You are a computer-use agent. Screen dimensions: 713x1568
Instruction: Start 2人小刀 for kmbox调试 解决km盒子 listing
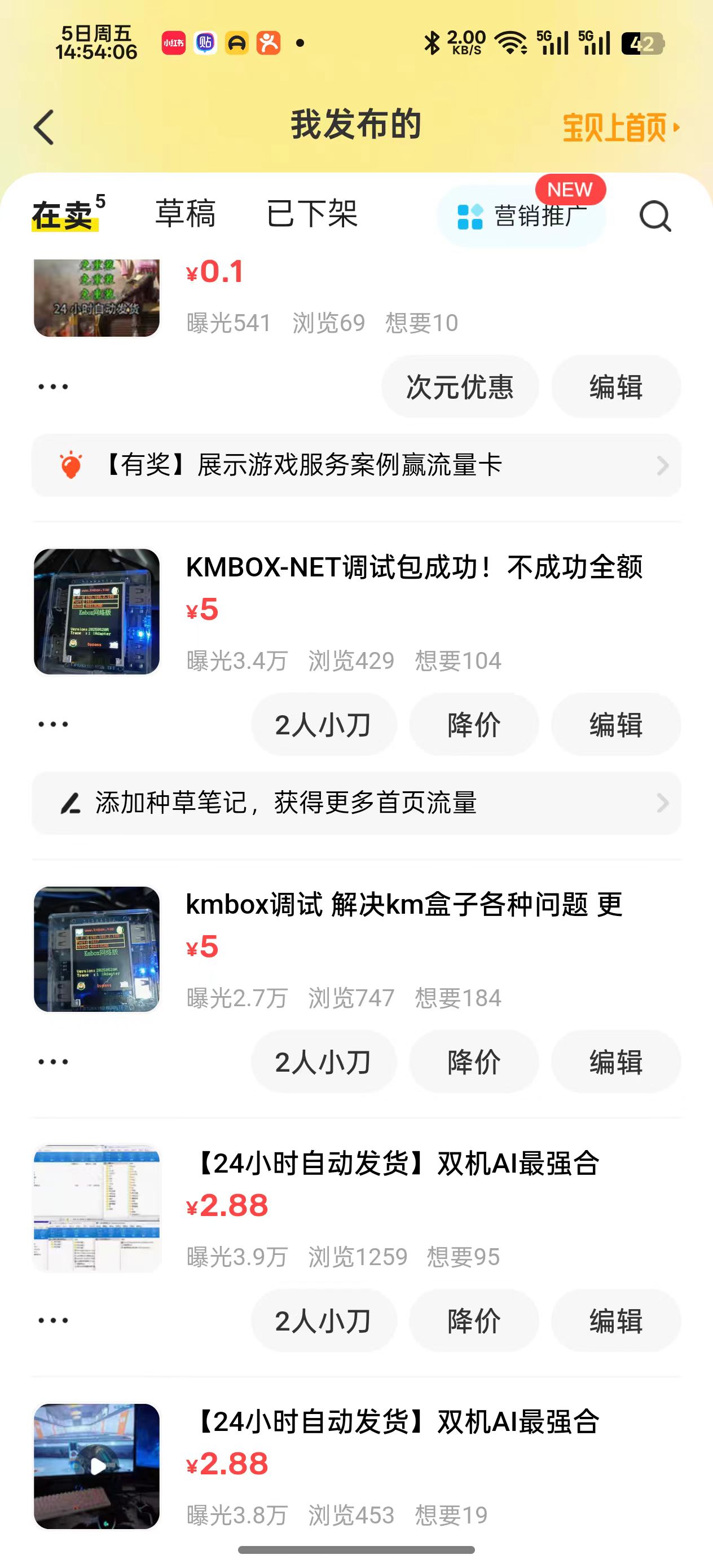323,1062
